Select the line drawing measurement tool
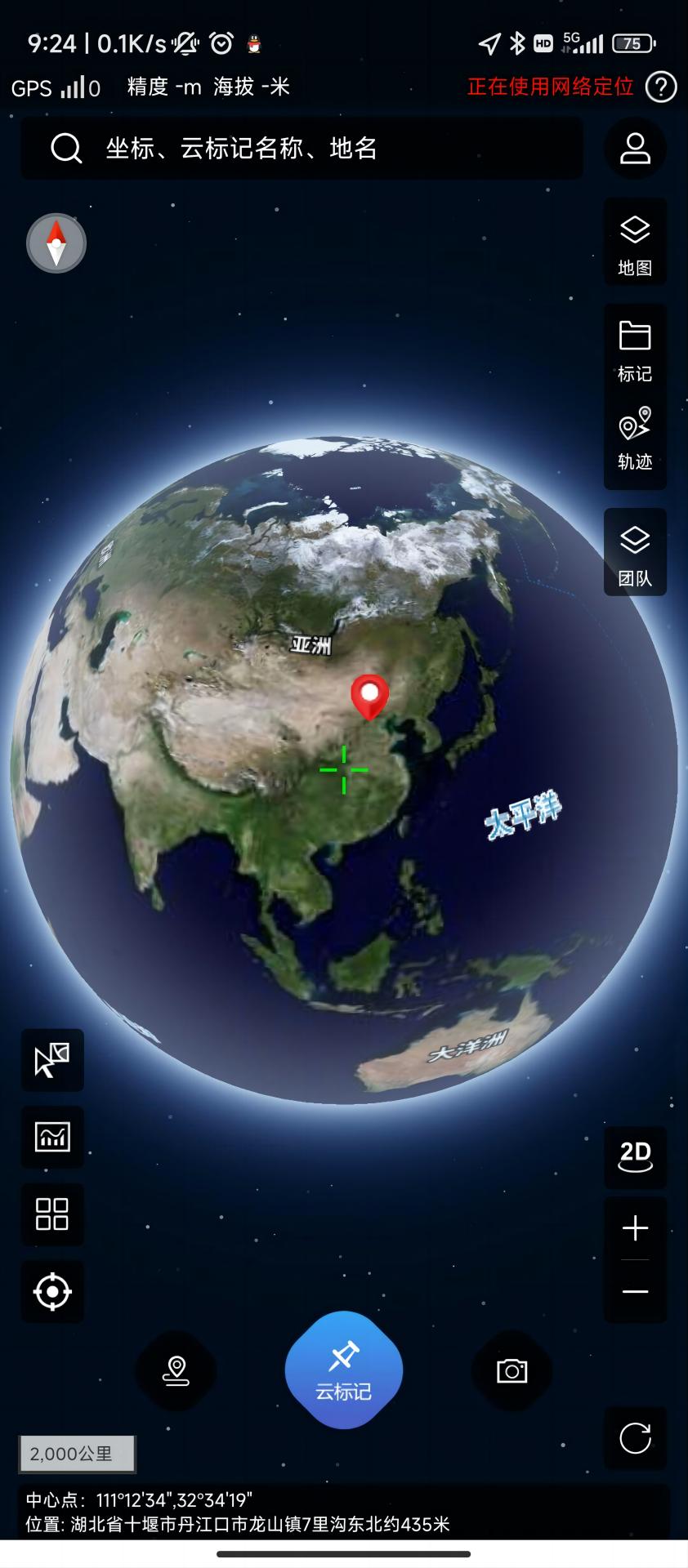The image size is (688, 1568). click(51, 1059)
